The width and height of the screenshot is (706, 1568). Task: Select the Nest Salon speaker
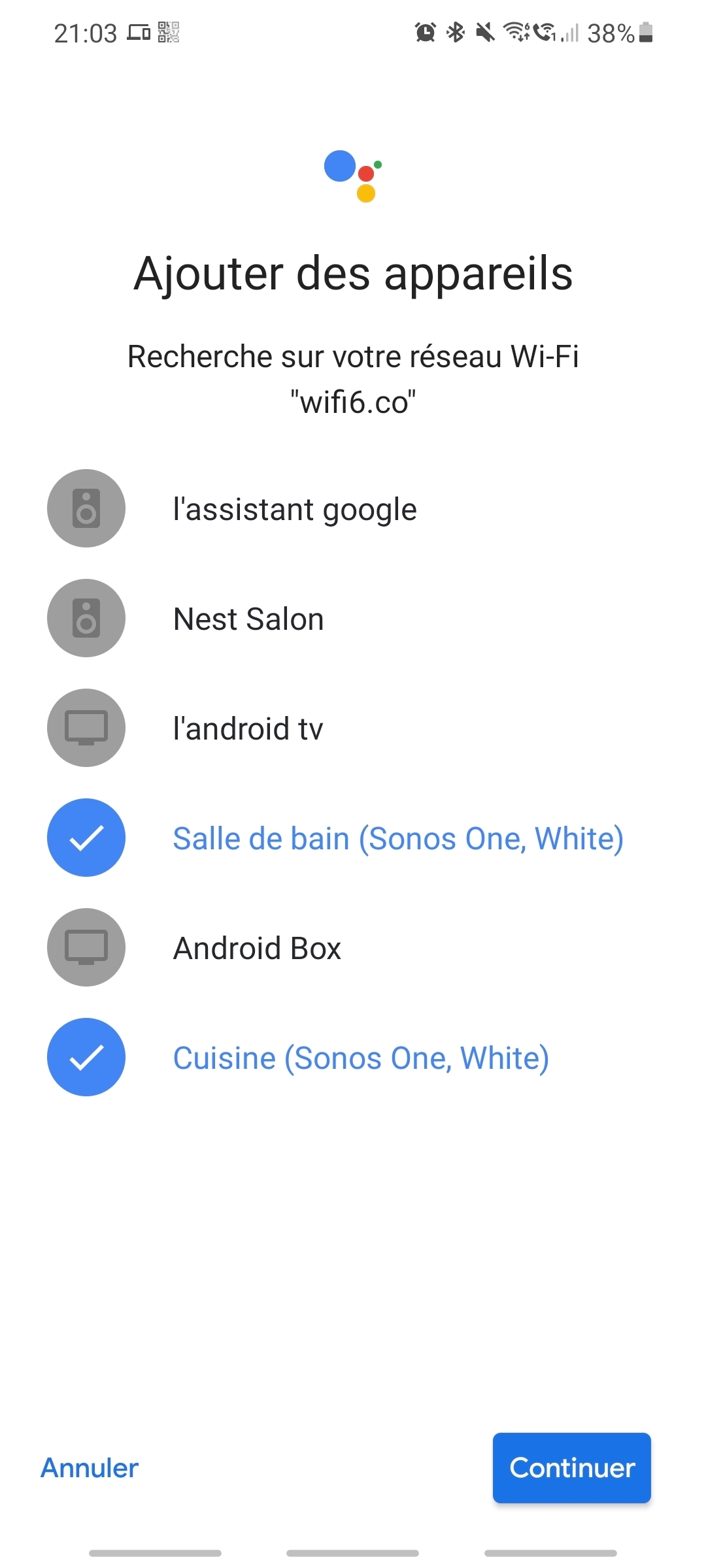click(x=353, y=618)
